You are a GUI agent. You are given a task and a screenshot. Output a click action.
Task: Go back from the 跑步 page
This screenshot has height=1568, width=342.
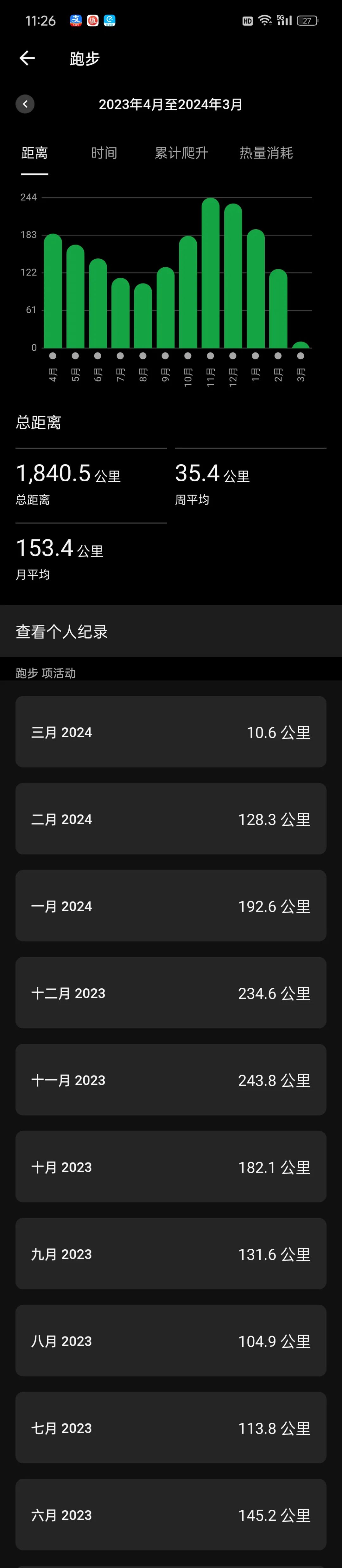27,58
